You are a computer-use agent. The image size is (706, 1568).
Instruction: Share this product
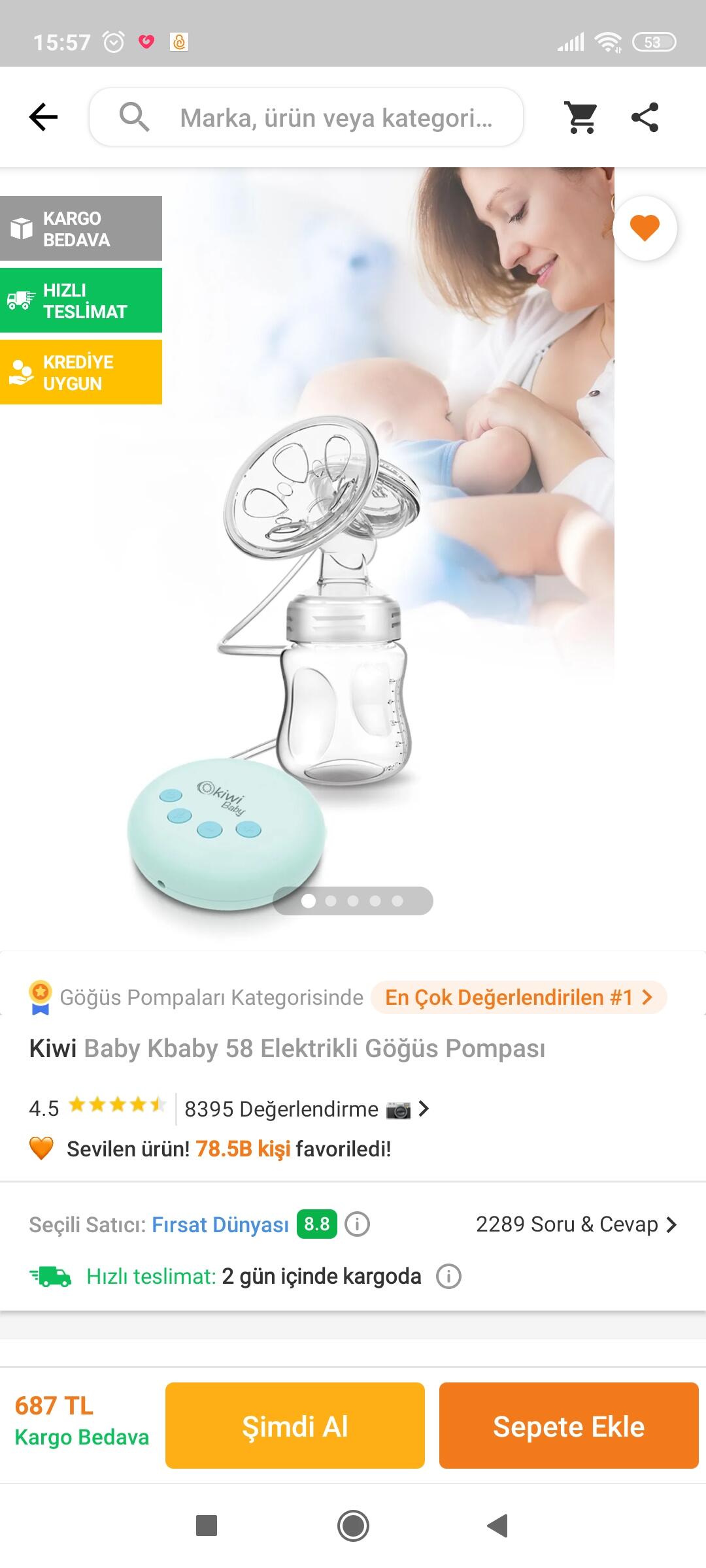point(645,118)
